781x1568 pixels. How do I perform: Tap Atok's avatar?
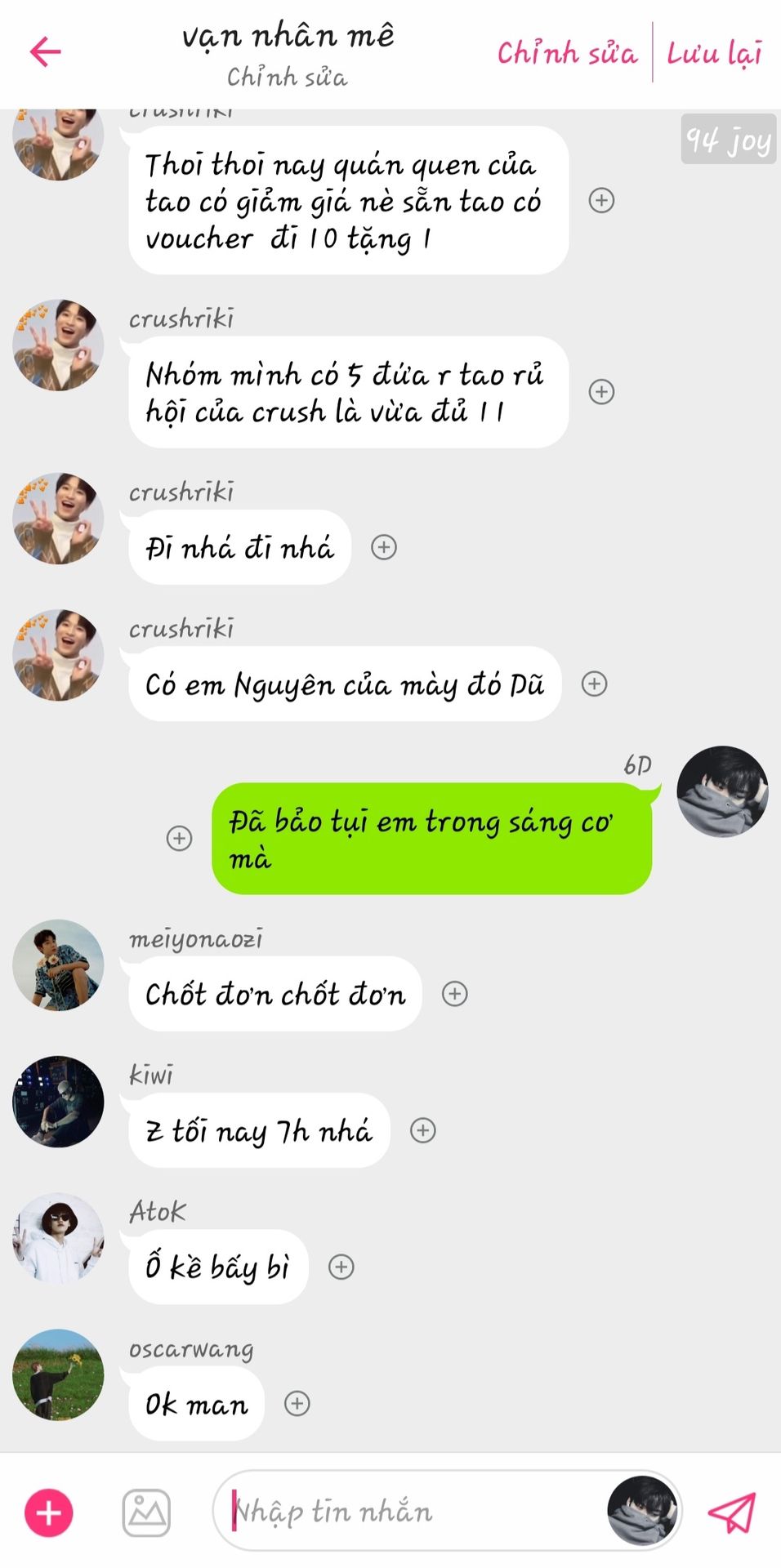(58, 1238)
